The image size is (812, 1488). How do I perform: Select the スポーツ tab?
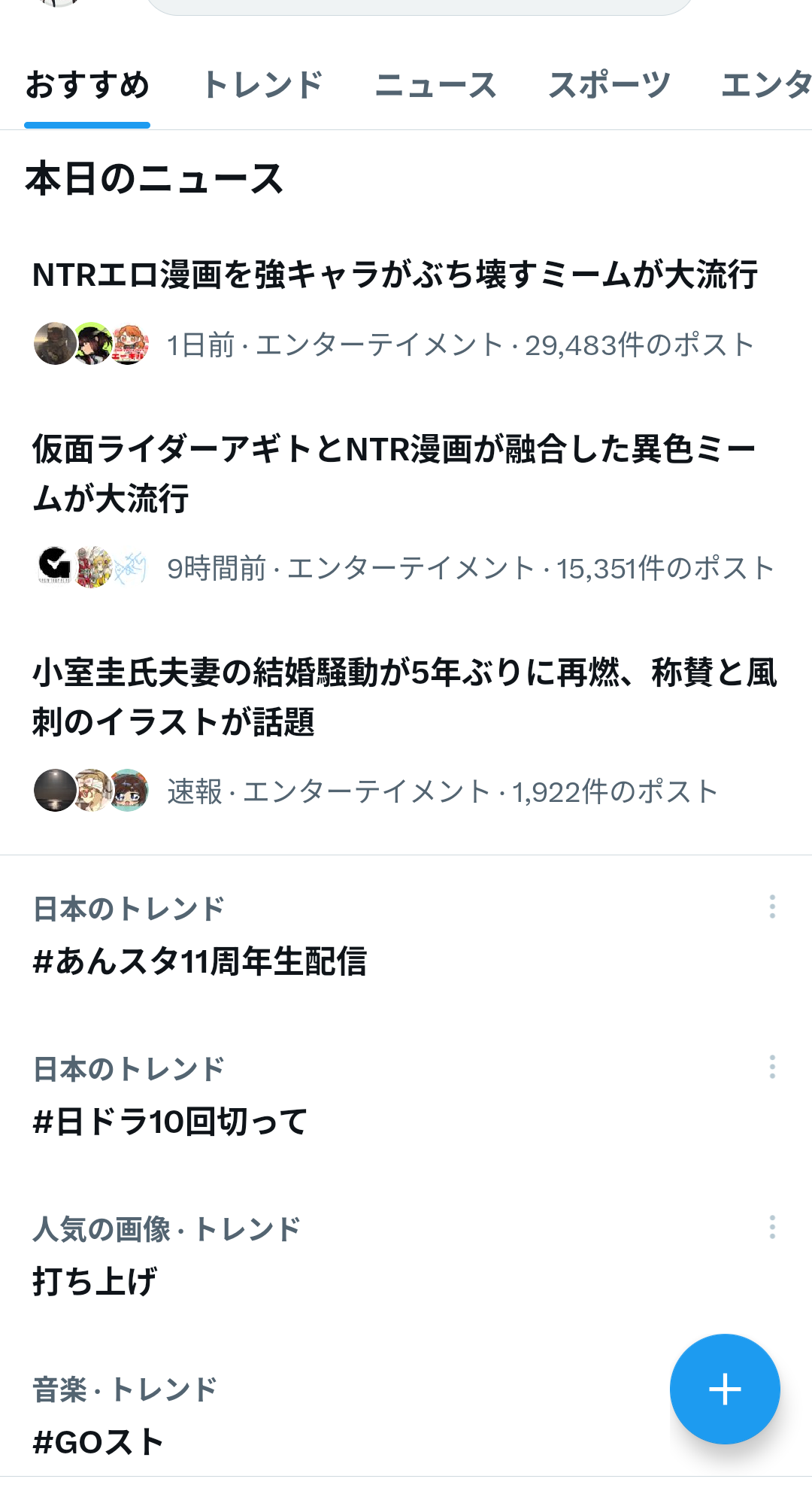[x=609, y=85]
